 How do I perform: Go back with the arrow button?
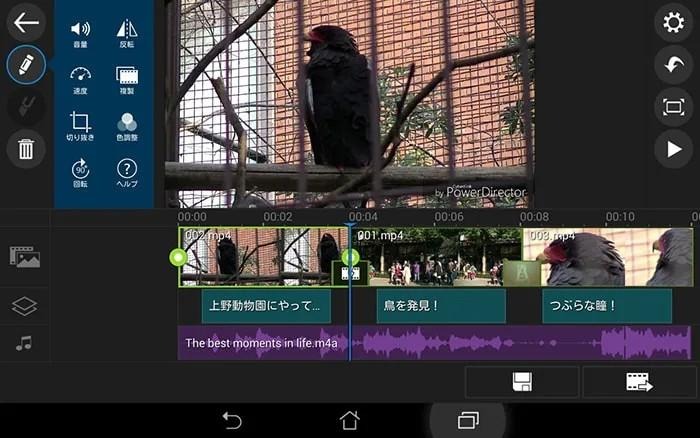point(24,22)
